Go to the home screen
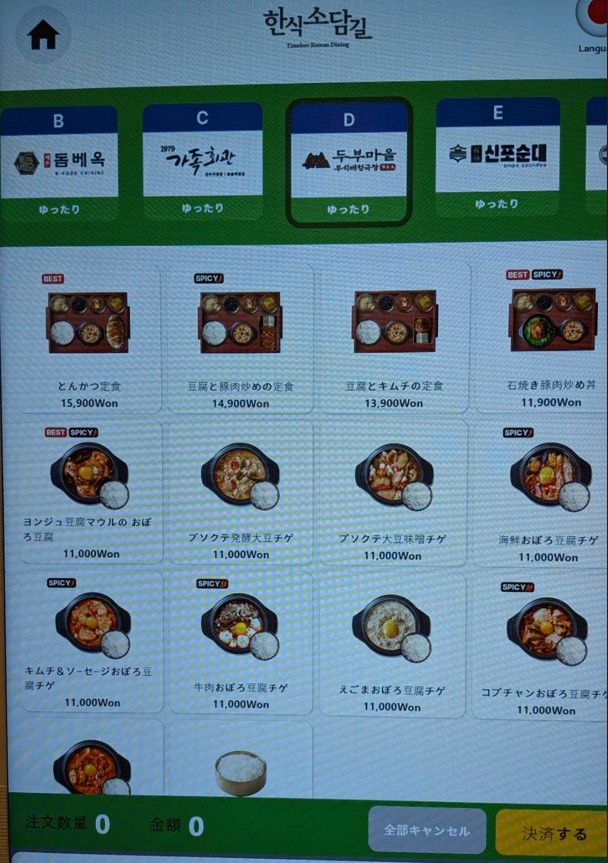 point(43,35)
